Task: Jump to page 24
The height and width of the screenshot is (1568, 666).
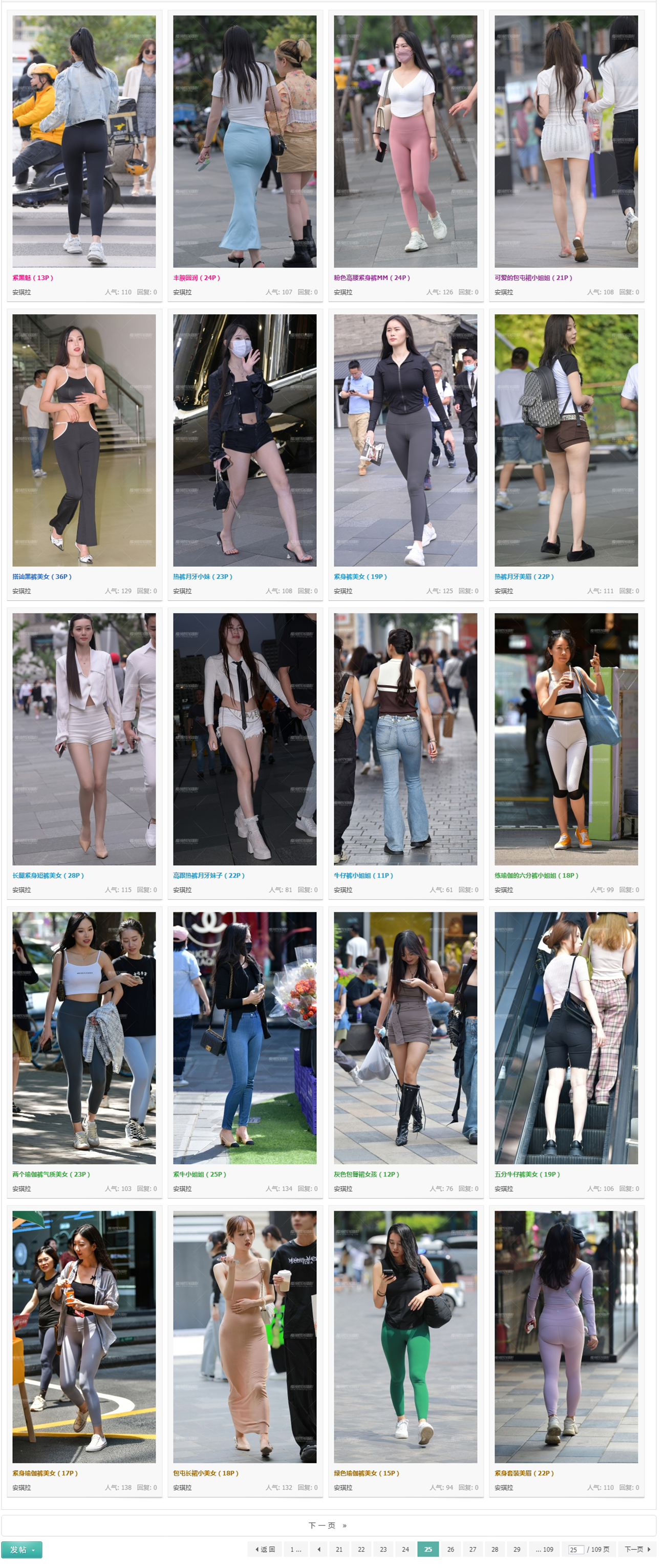Action: pos(405,1549)
